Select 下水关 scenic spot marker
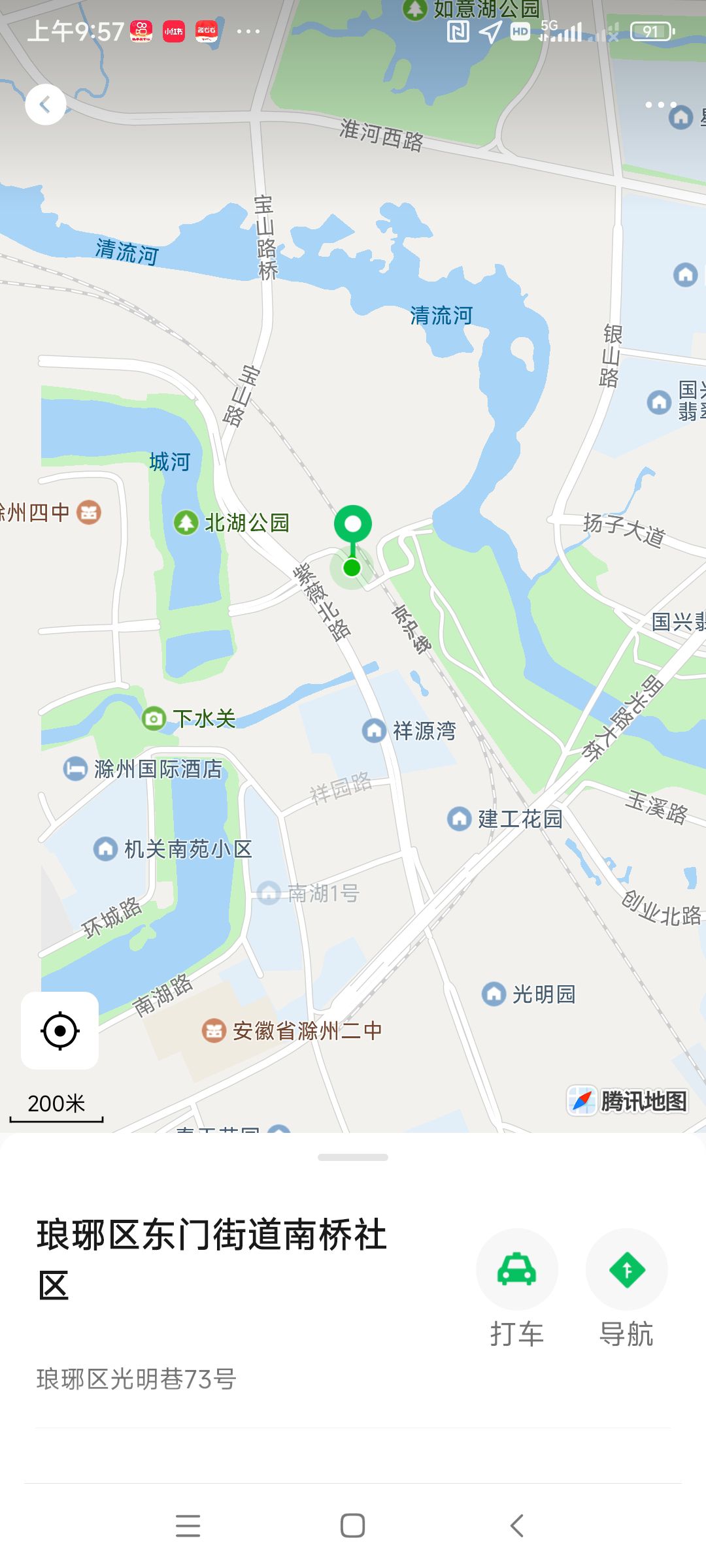The width and height of the screenshot is (706, 1568). click(154, 719)
